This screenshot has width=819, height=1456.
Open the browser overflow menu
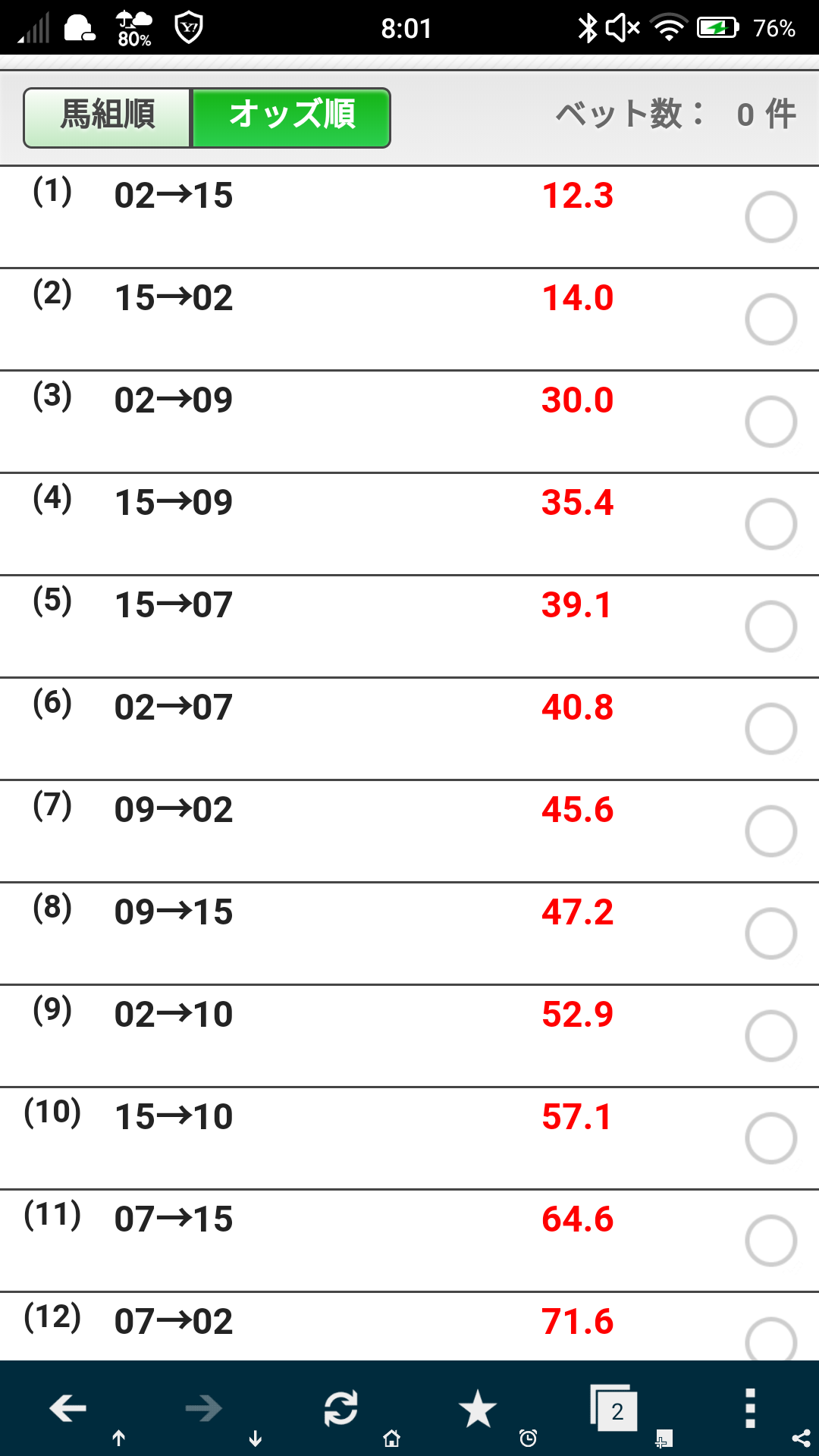pyautogui.click(x=750, y=1409)
